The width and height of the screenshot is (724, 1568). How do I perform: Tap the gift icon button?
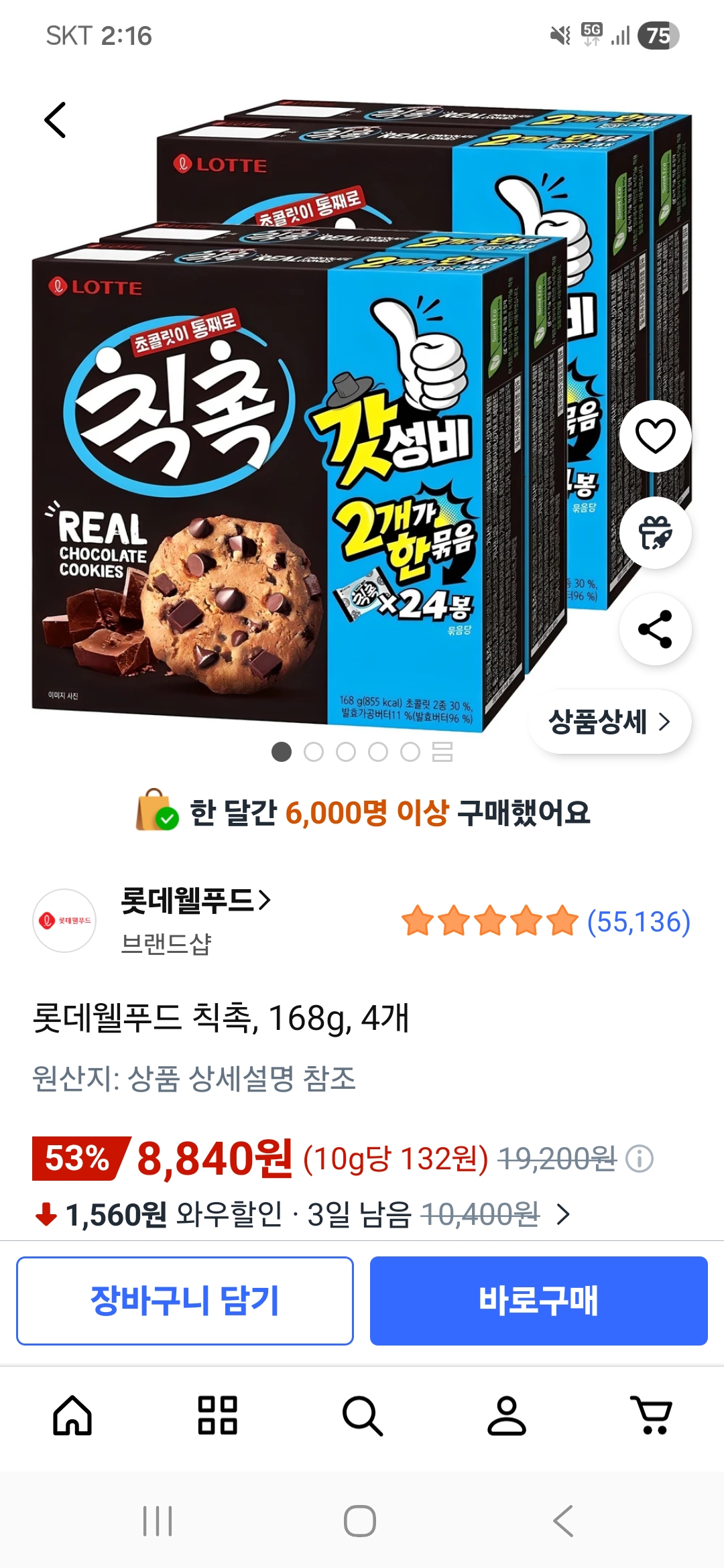coord(655,533)
